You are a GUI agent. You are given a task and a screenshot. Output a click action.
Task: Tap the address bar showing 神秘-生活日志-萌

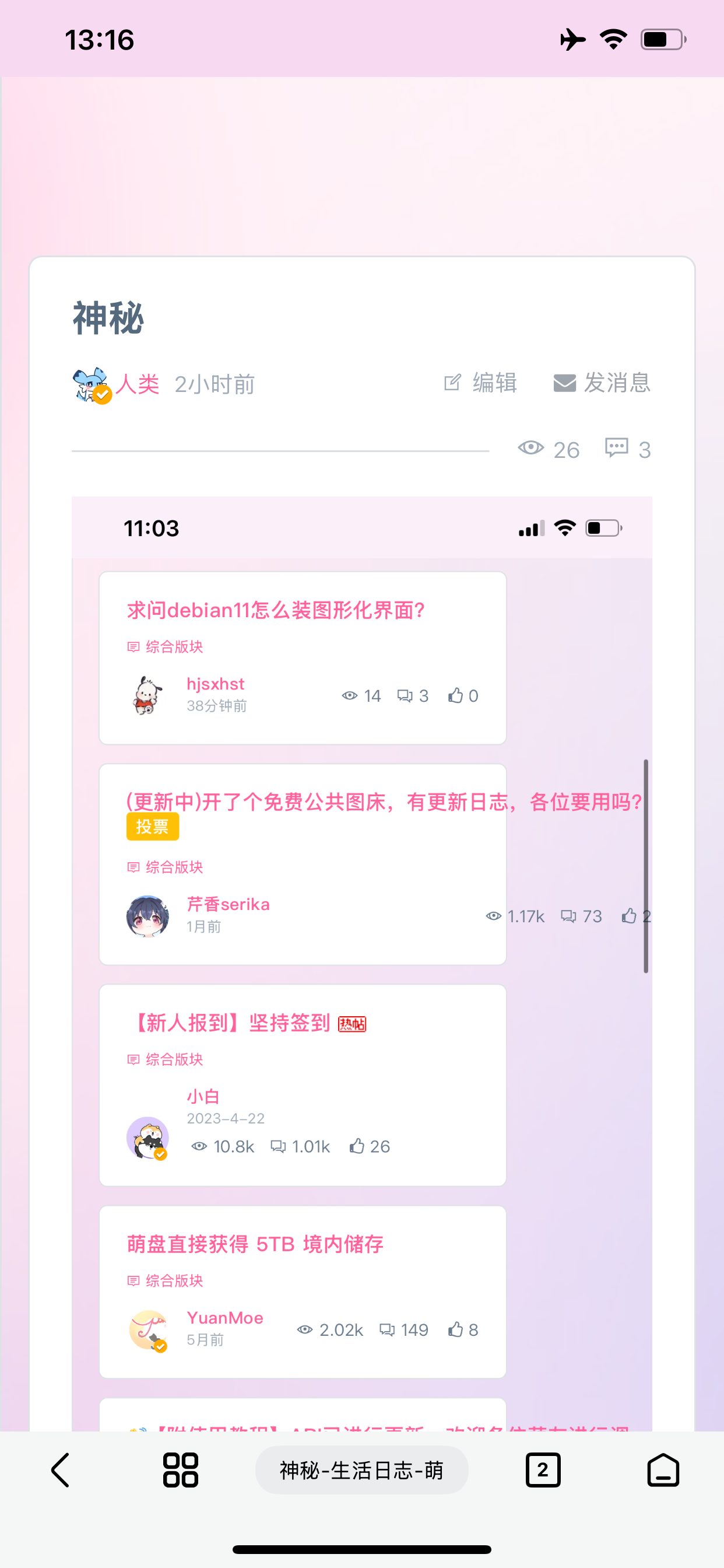coord(361,1470)
